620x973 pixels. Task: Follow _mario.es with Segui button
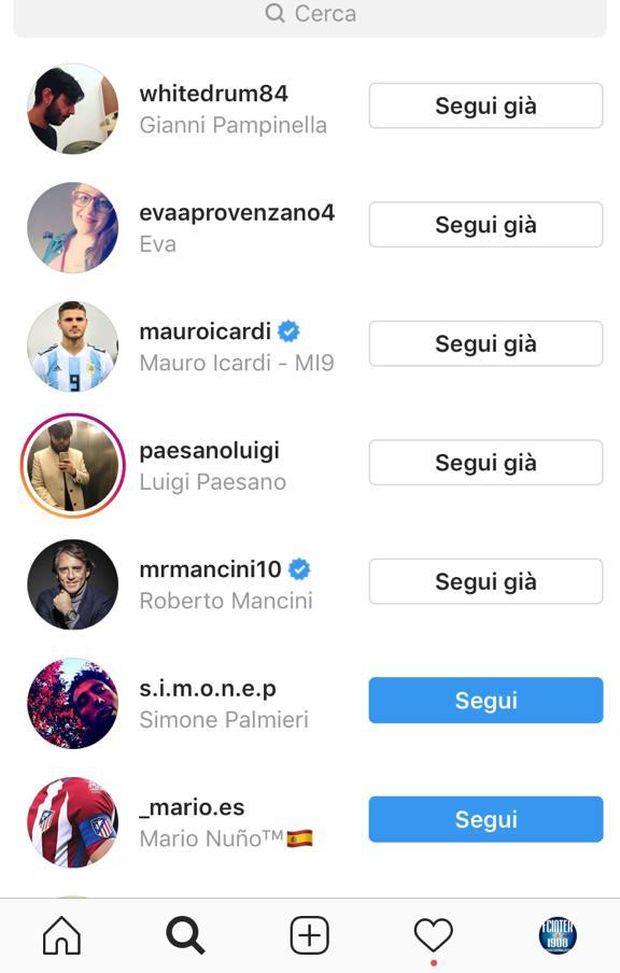click(485, 820)
